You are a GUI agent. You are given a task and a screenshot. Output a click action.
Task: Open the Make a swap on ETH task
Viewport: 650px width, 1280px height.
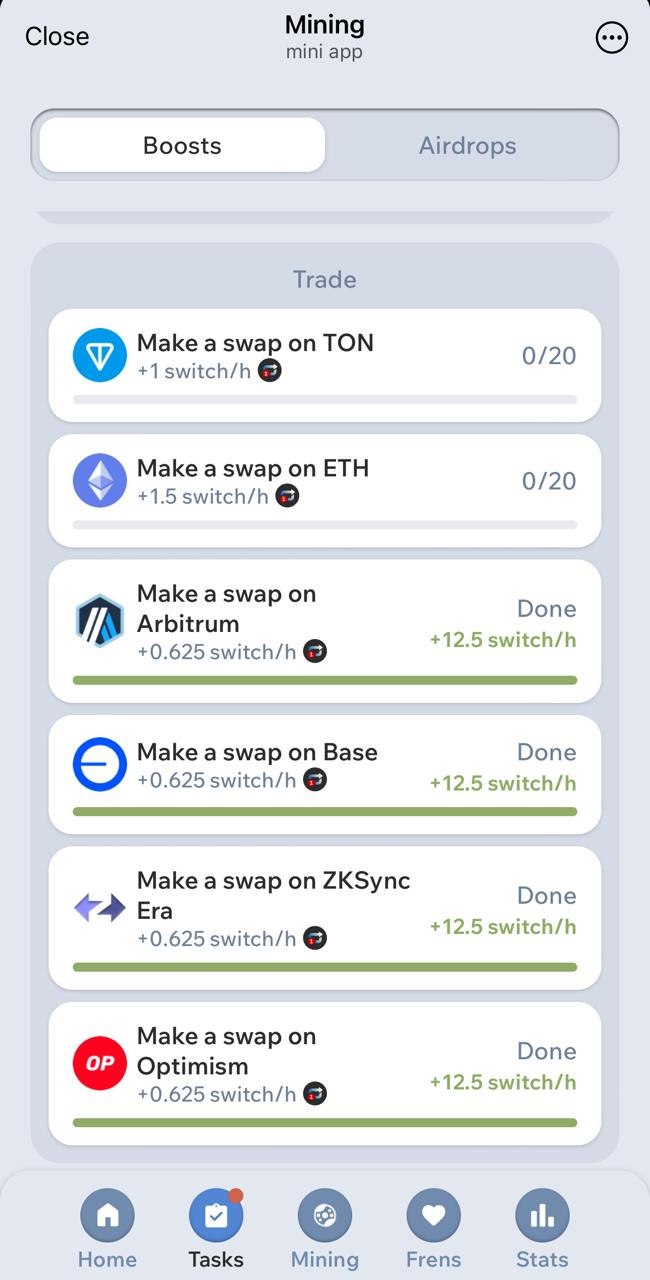tap(324, 489)
